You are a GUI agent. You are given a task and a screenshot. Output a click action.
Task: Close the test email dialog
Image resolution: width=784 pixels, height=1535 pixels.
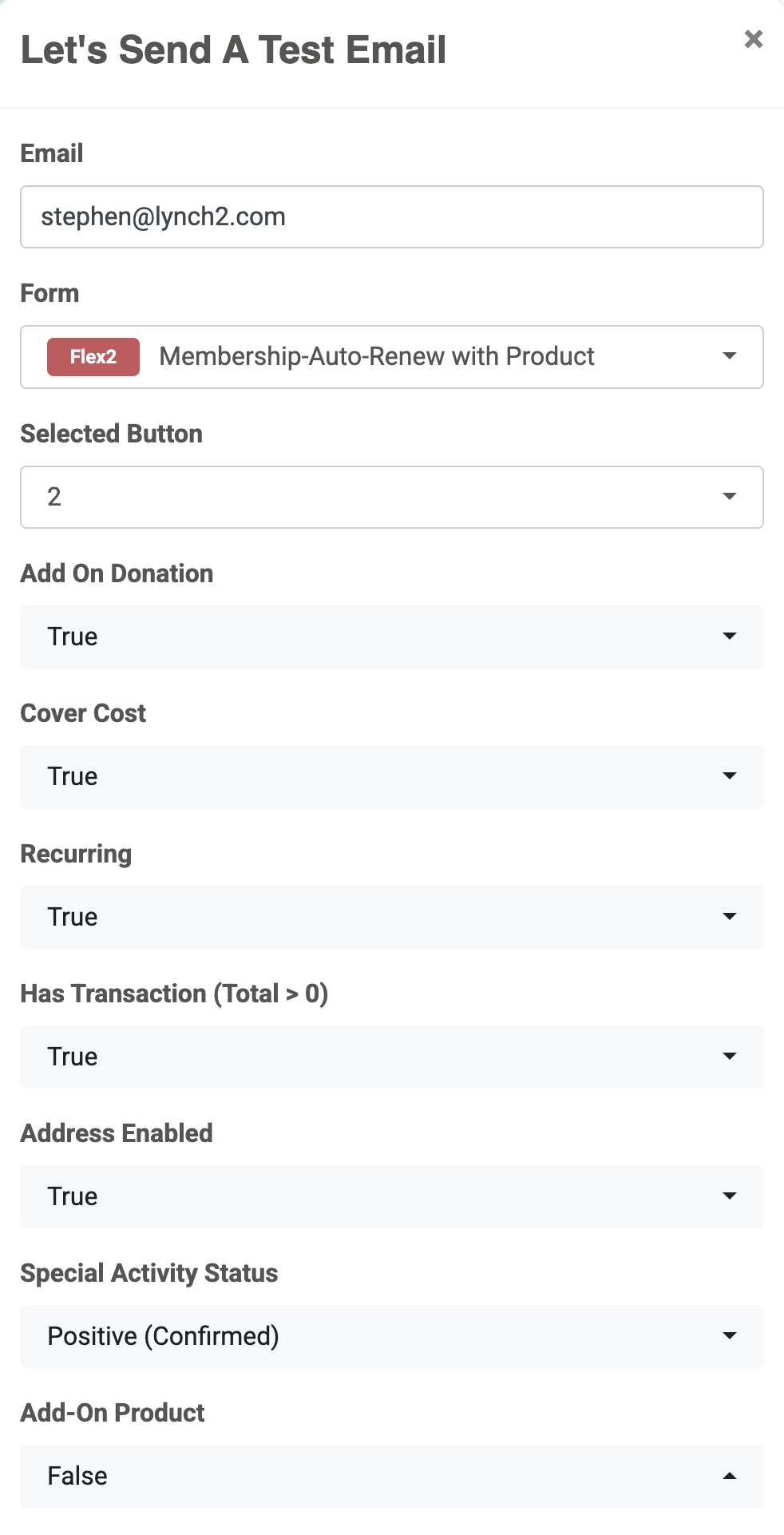[x=753, y=39]
